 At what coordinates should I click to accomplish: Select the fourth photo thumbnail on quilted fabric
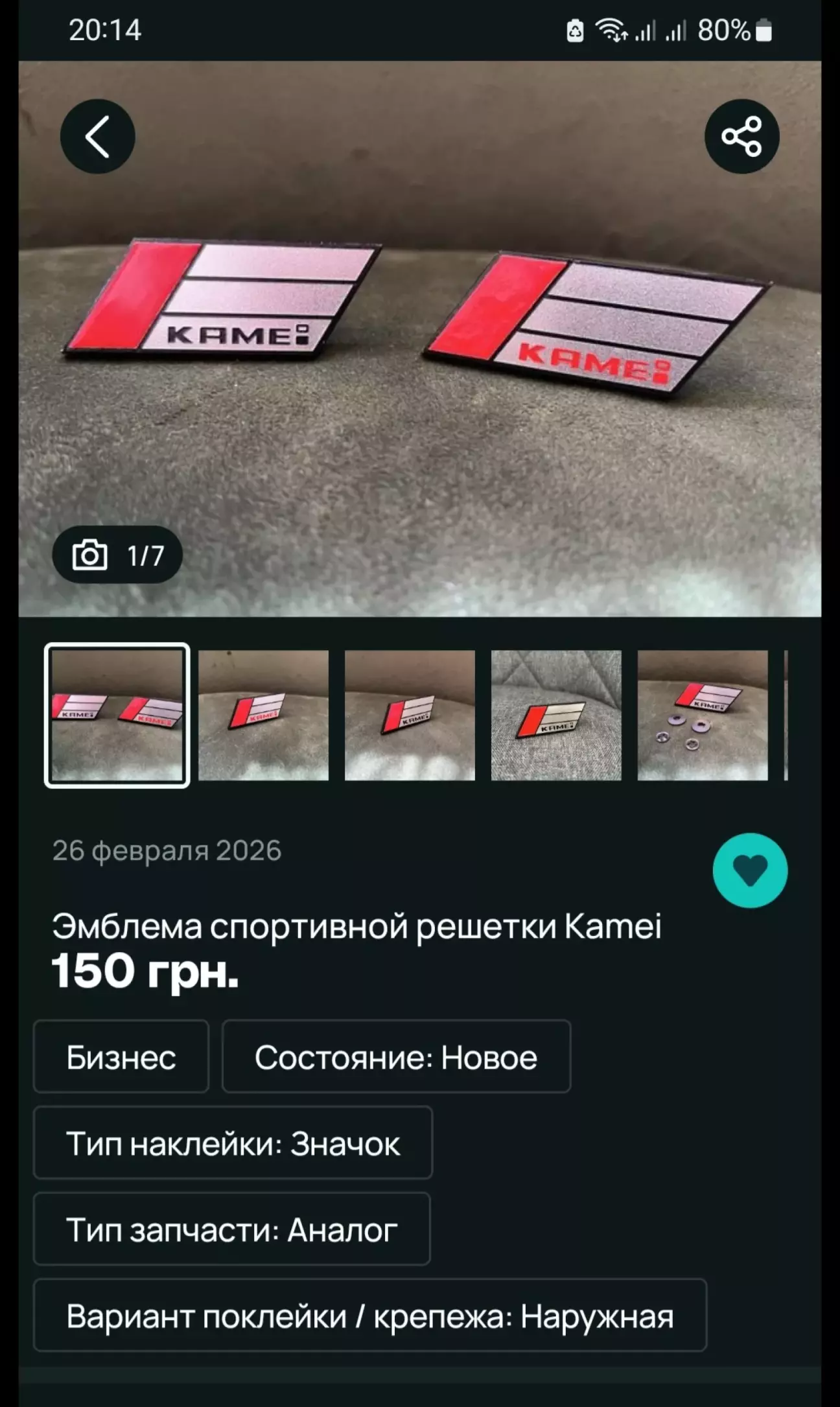click(556, 715)
